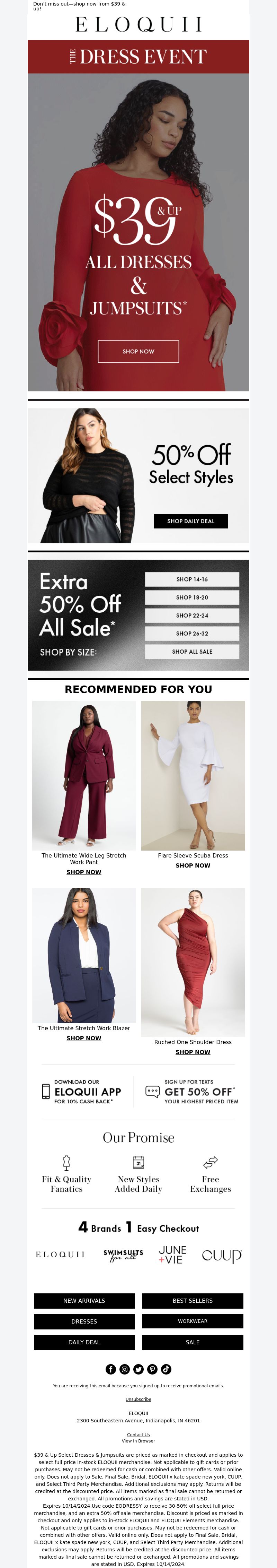Shop now the Ultimate Stretch Work Blazer
This screenshot has width=277, height=1568.
[84, 1039]
